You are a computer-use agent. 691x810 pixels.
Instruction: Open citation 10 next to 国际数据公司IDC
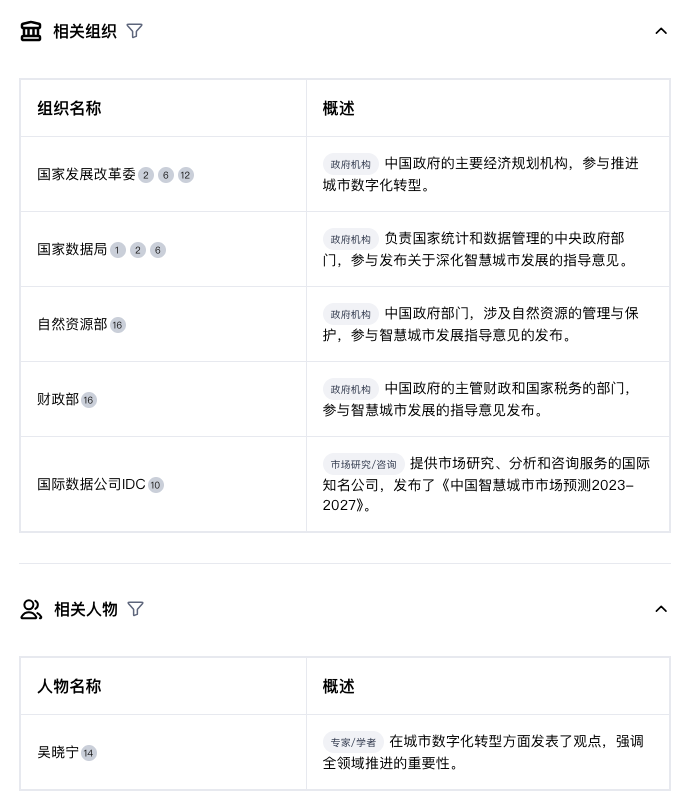click(x=156, y=485)
